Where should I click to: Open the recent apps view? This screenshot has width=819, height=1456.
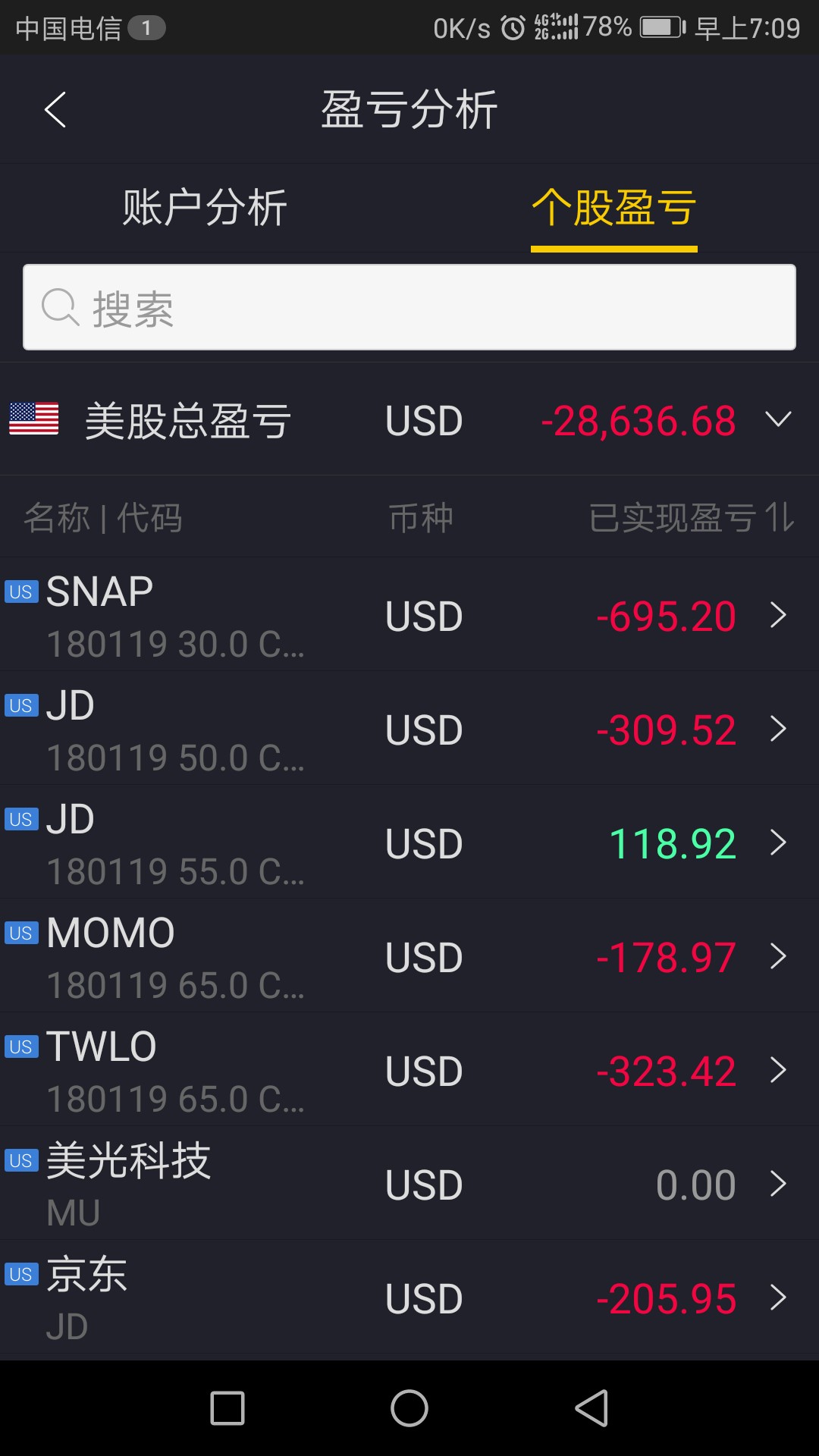pos(227,1408)
